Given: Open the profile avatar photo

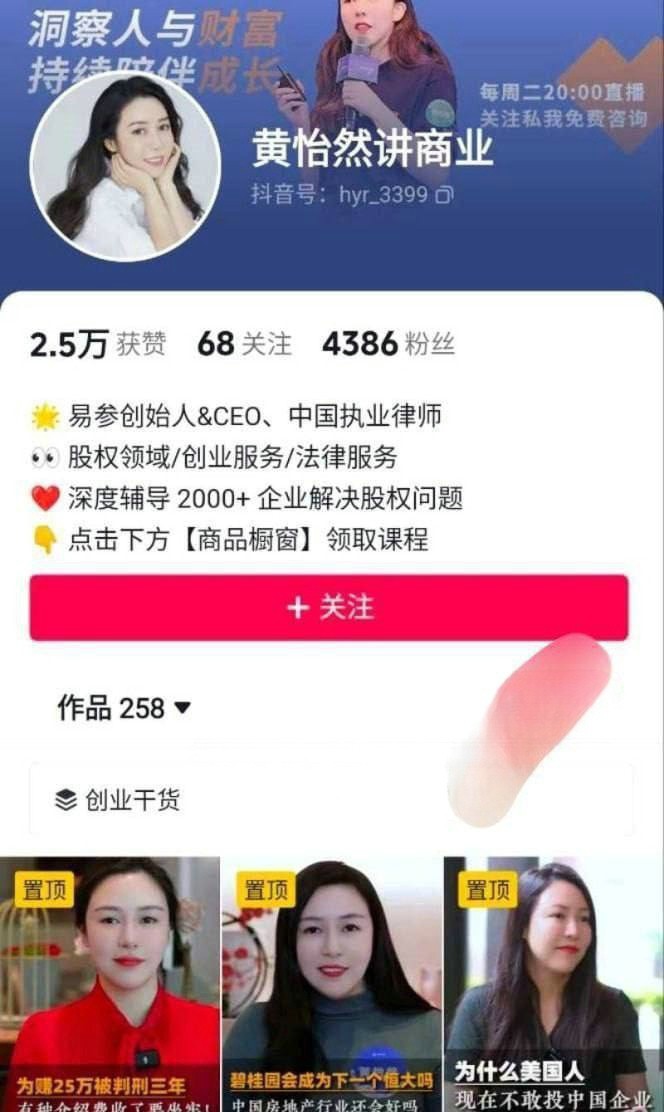Looking at the screenshot, I should point(125,166).
